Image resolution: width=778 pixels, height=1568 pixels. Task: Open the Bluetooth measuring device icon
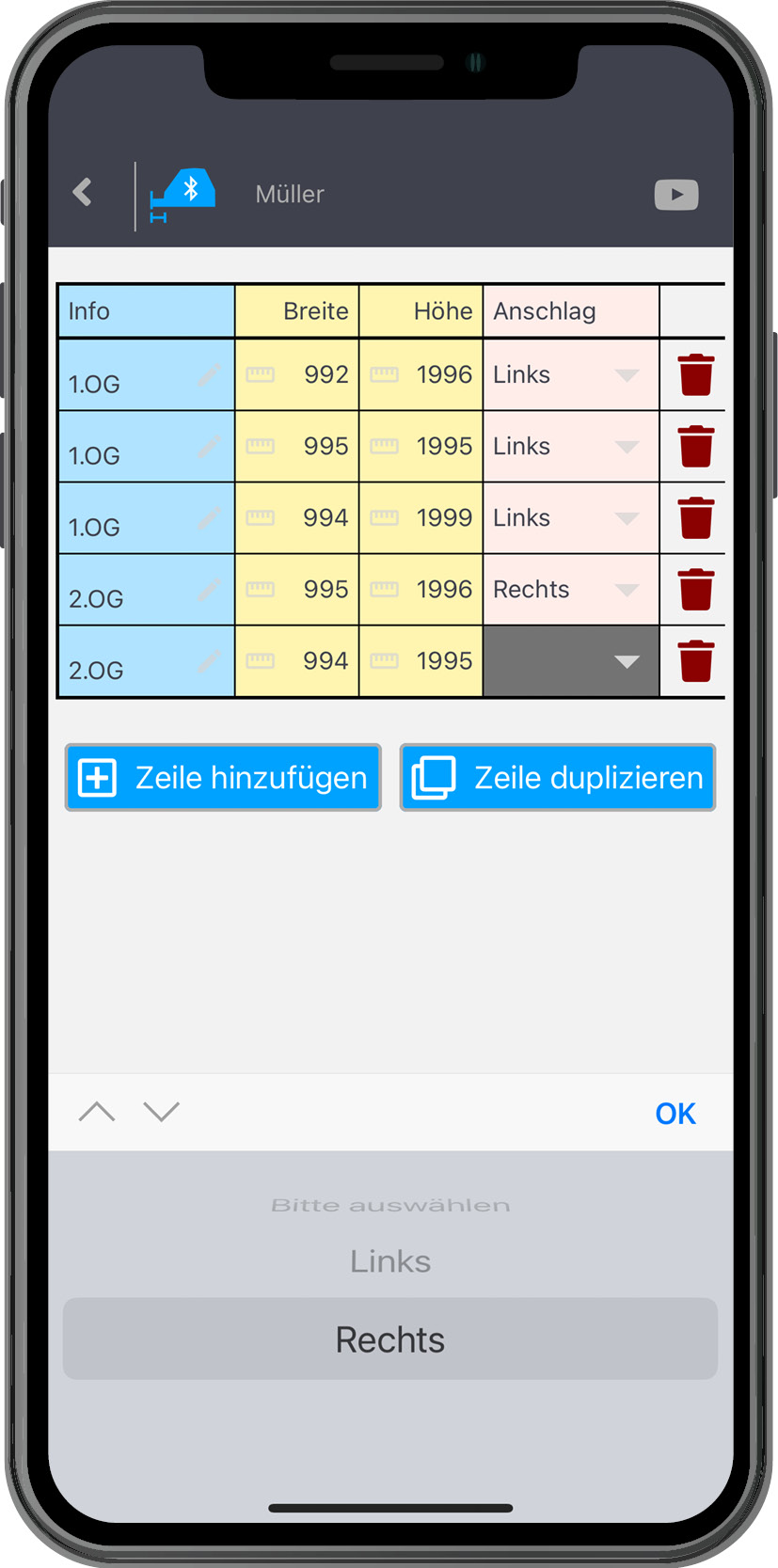coord(183,195)
